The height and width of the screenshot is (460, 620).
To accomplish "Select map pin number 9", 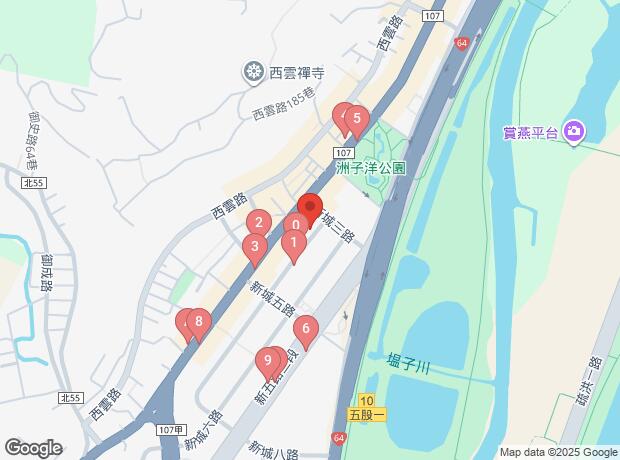I will (267, 360).
